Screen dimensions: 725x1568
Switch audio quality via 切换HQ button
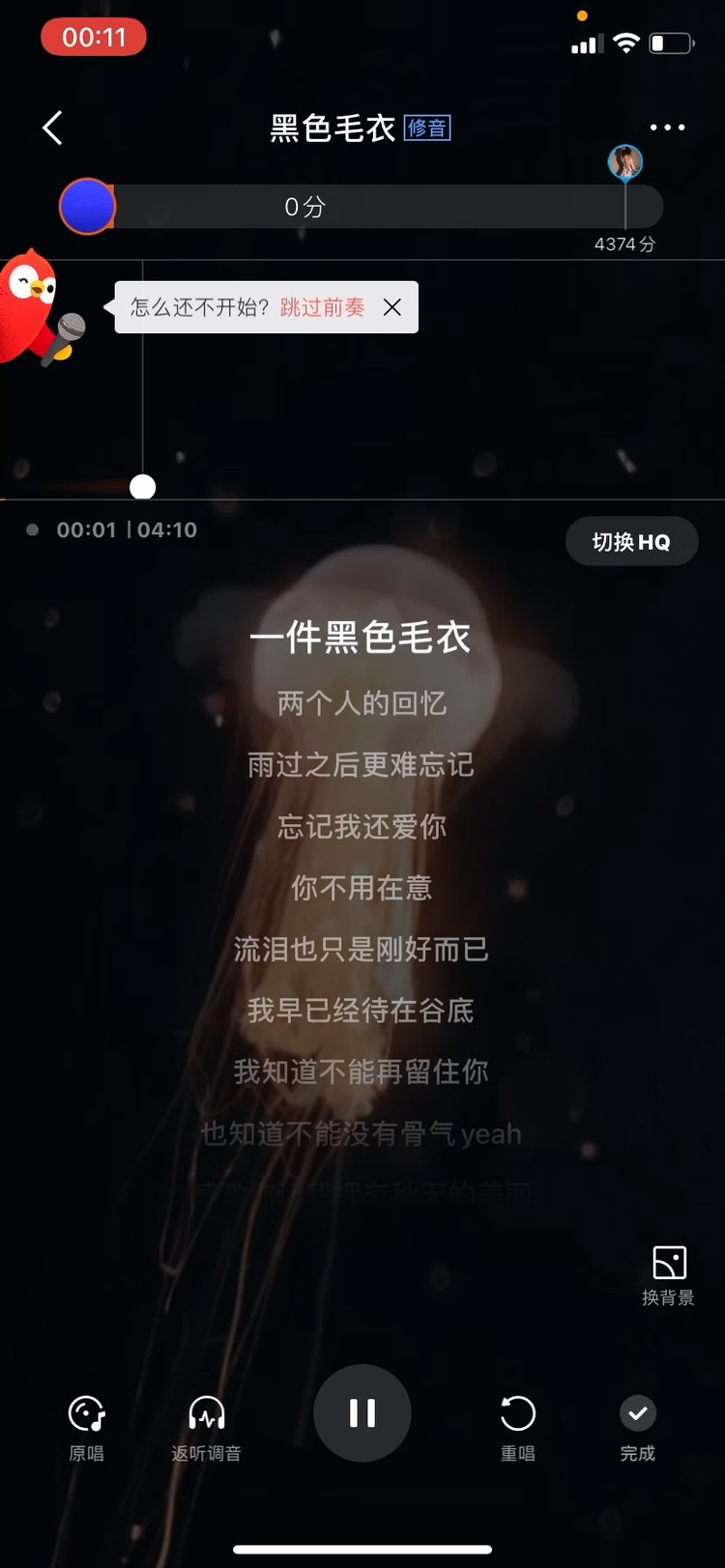631,542
